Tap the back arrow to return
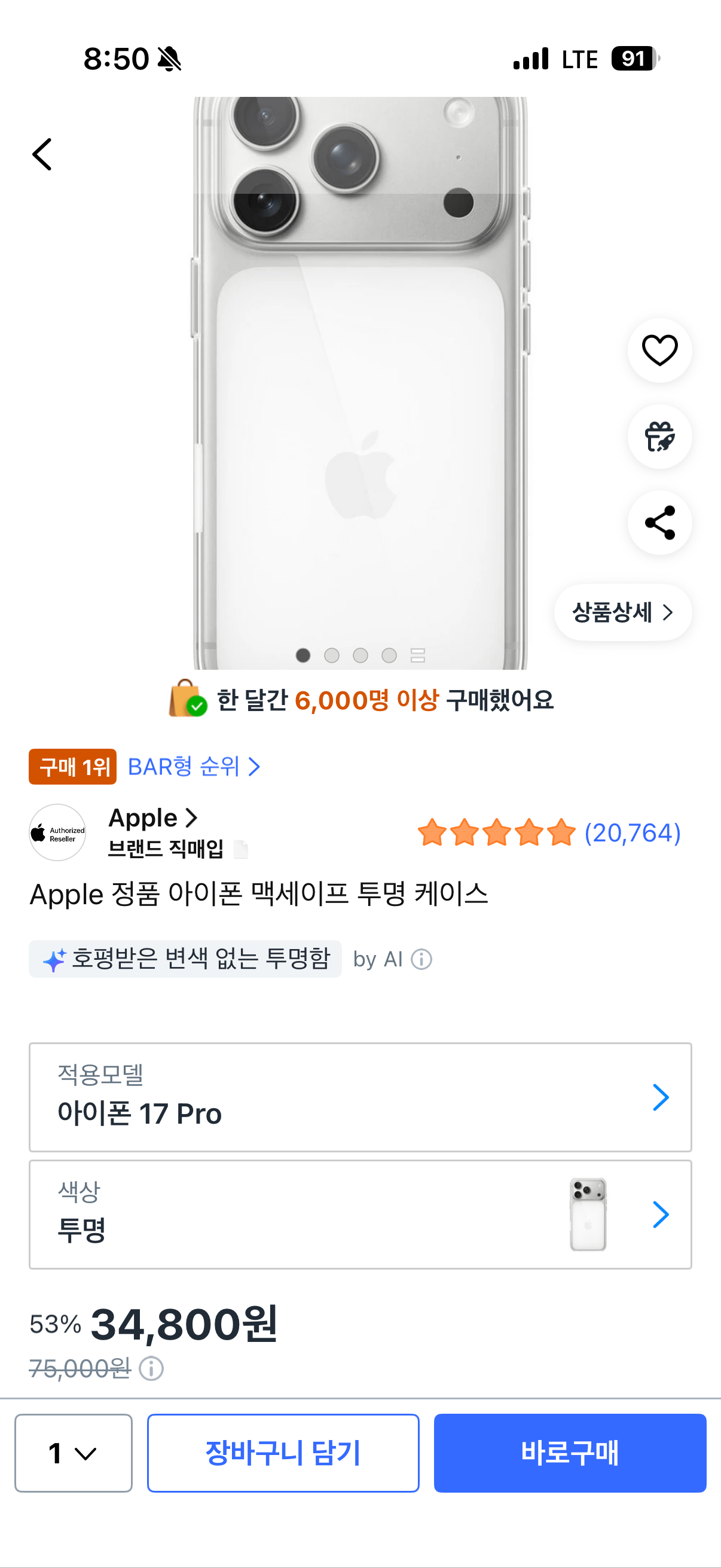Screen dimensions: 721x1568 (42, 154)
